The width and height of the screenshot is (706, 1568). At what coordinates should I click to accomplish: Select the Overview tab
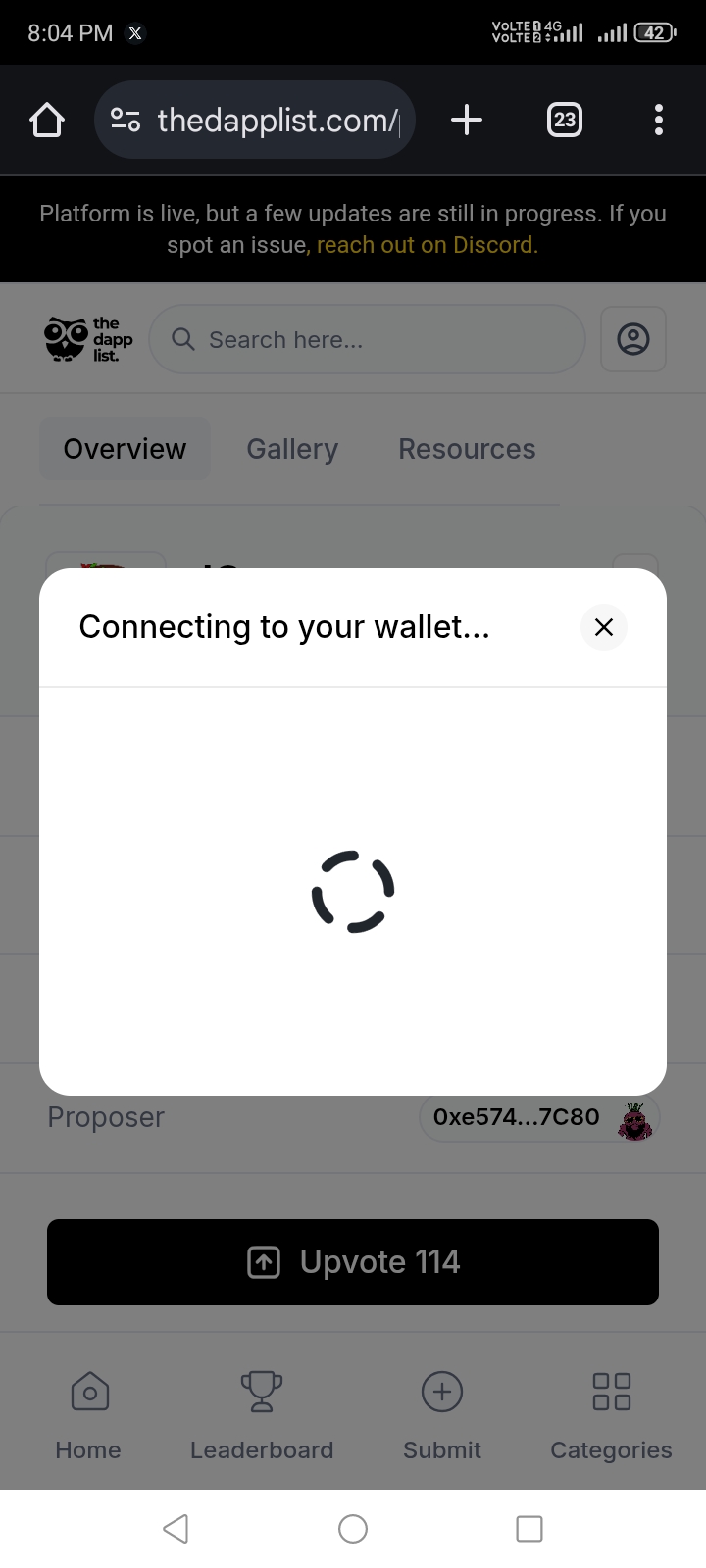tap(125, 449)
